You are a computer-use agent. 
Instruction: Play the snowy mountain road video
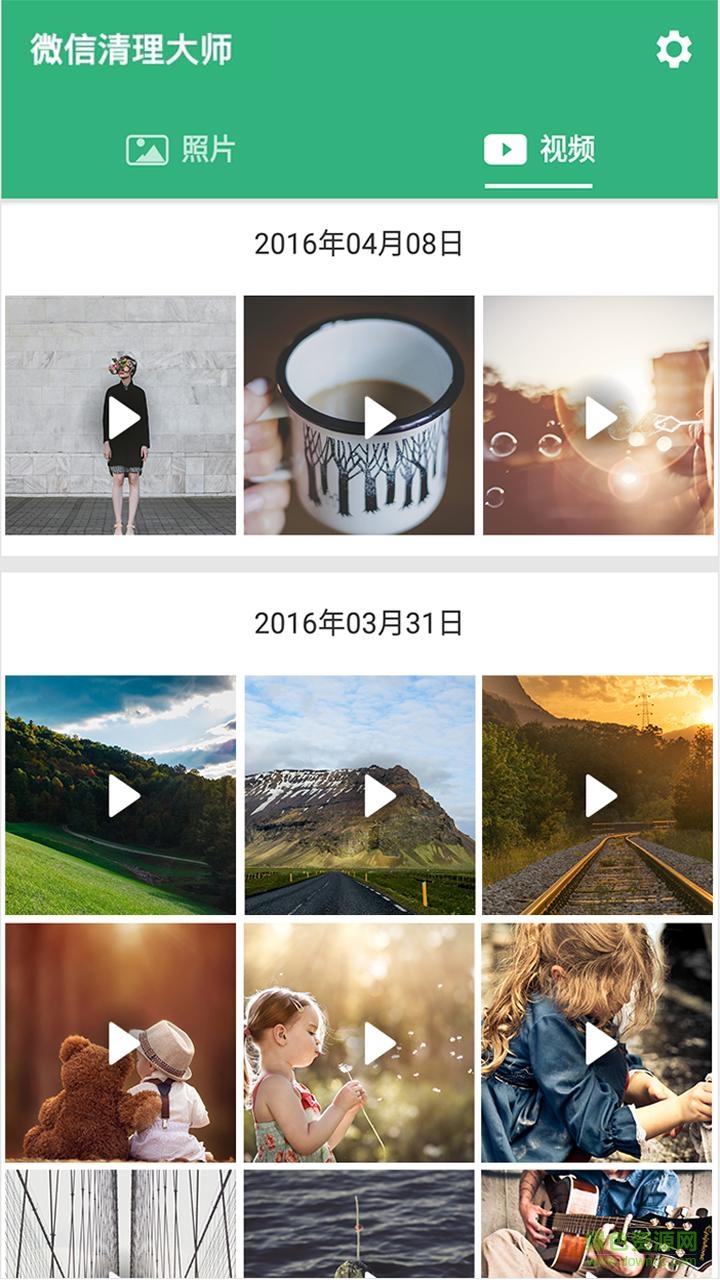[360, 795]
